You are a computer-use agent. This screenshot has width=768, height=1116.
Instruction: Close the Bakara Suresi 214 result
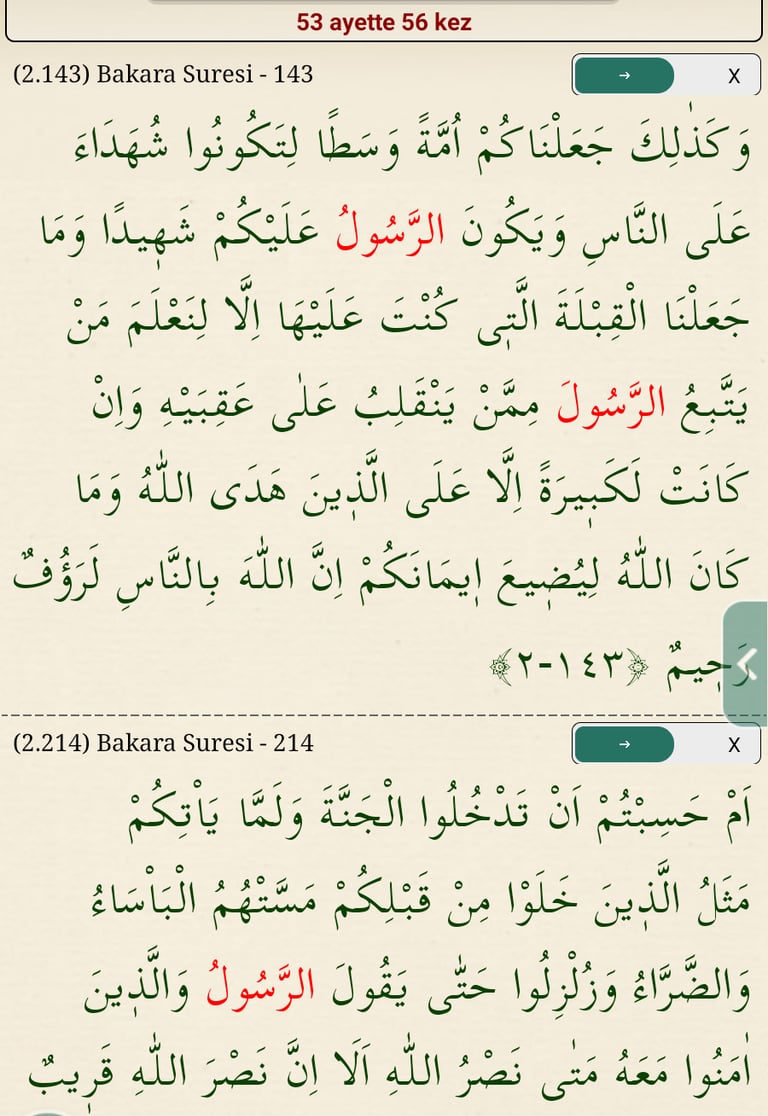(733, 744)
